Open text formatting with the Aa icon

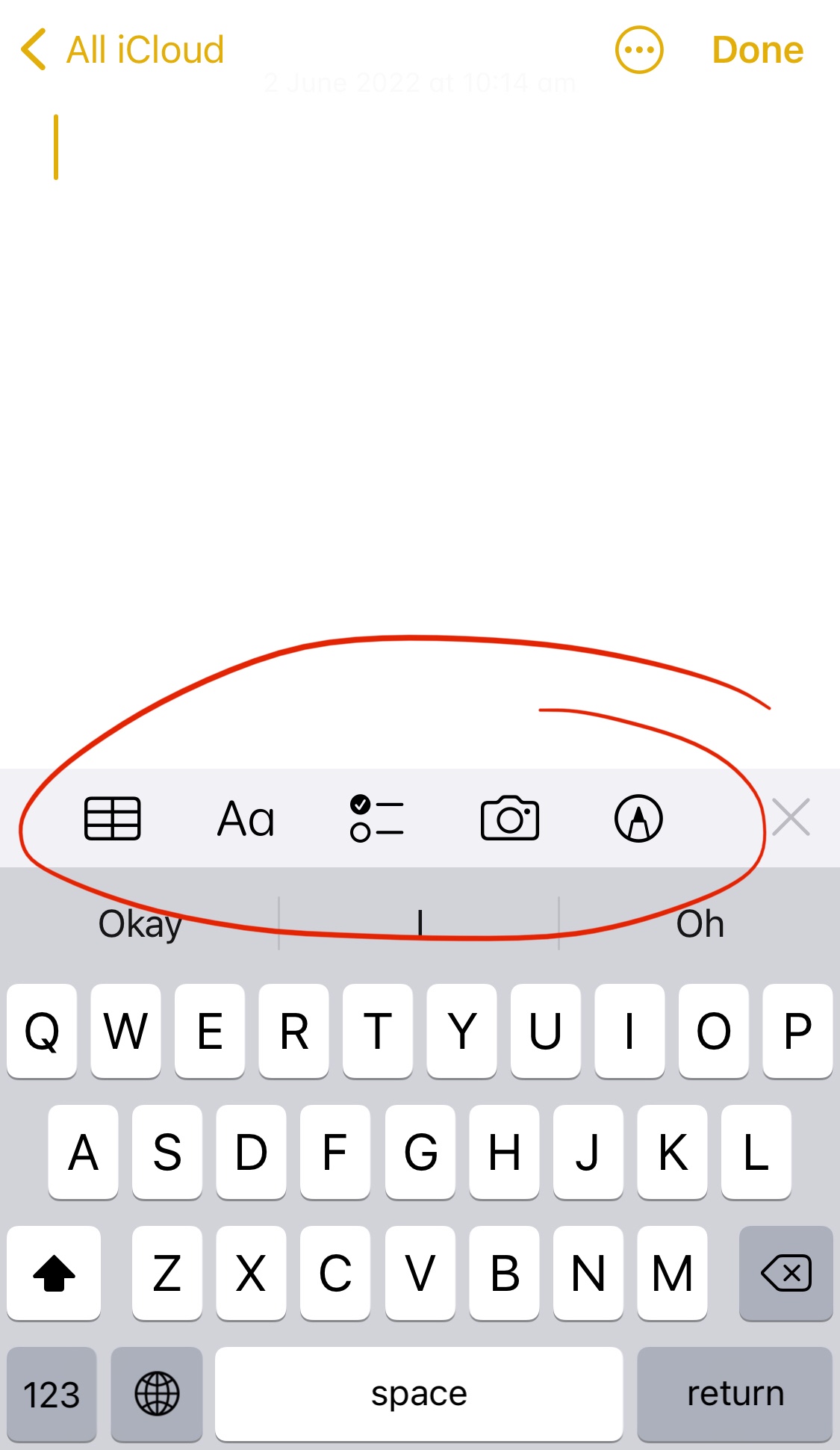(x=245, y=818)
